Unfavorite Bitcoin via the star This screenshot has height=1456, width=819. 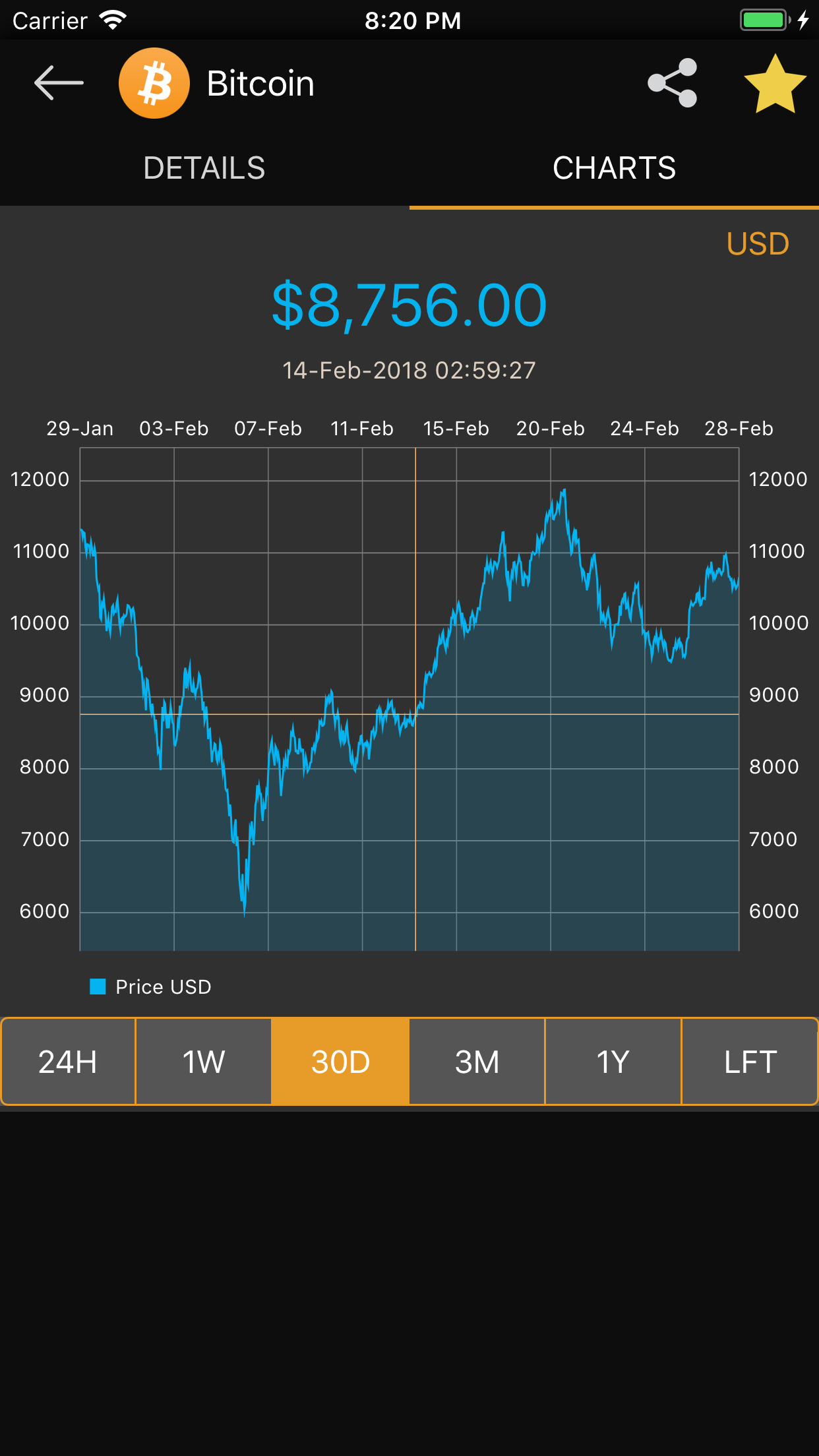776,82
